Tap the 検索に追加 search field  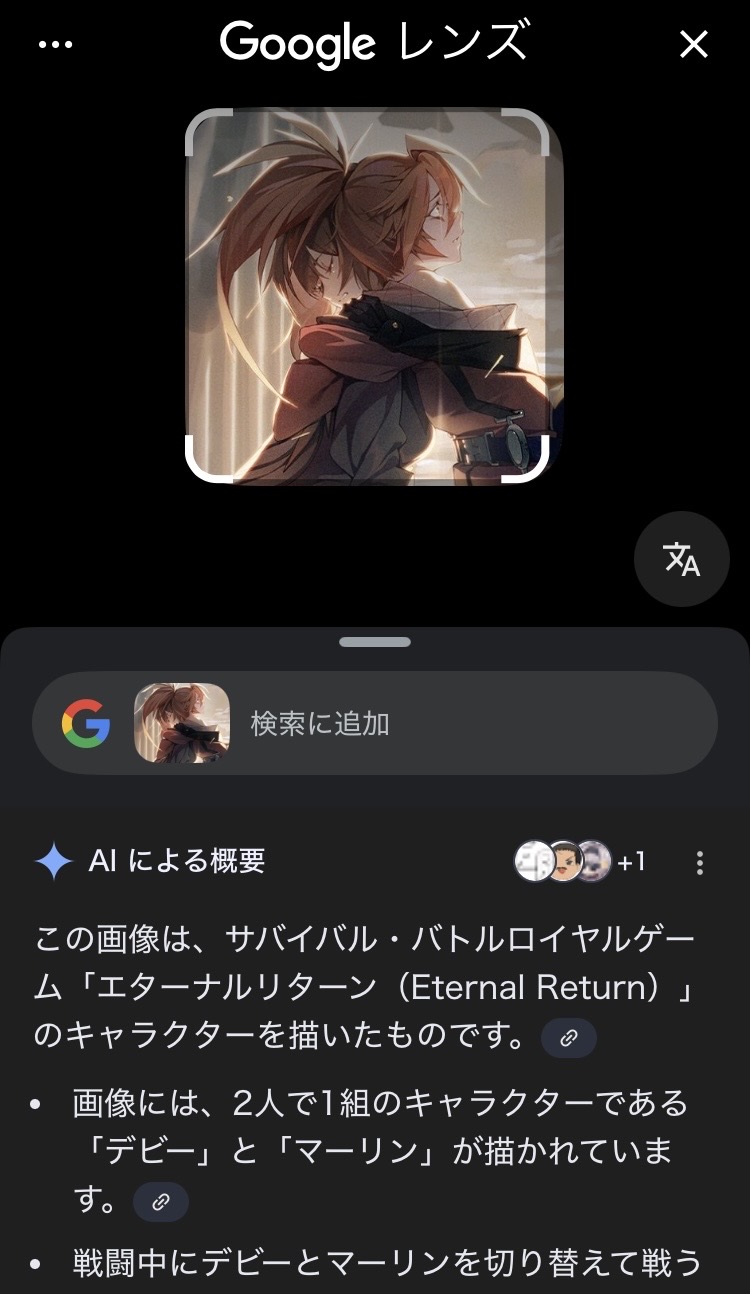pyautogui.click(x=470, y=724)
